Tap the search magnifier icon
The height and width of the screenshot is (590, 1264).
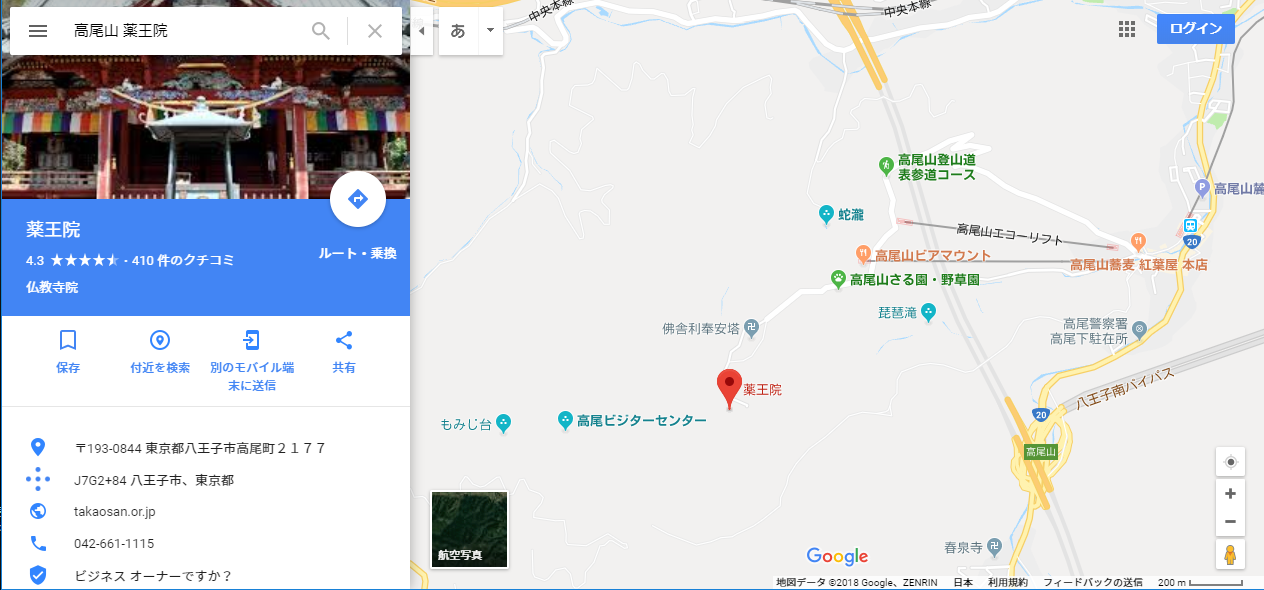321,31
